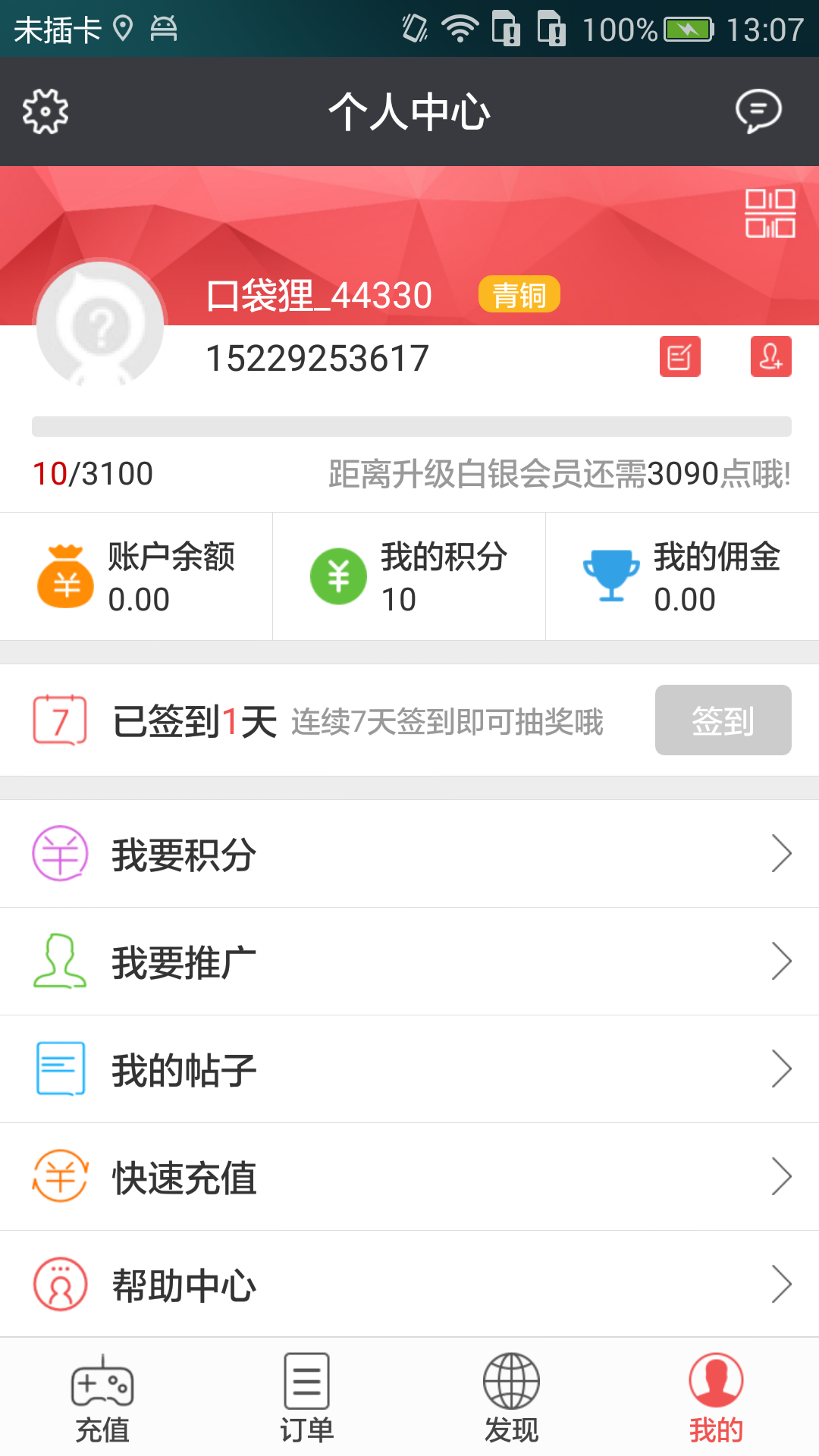Click the membership progress bar
Viewport: 819px width, 1456px height.
409,426
